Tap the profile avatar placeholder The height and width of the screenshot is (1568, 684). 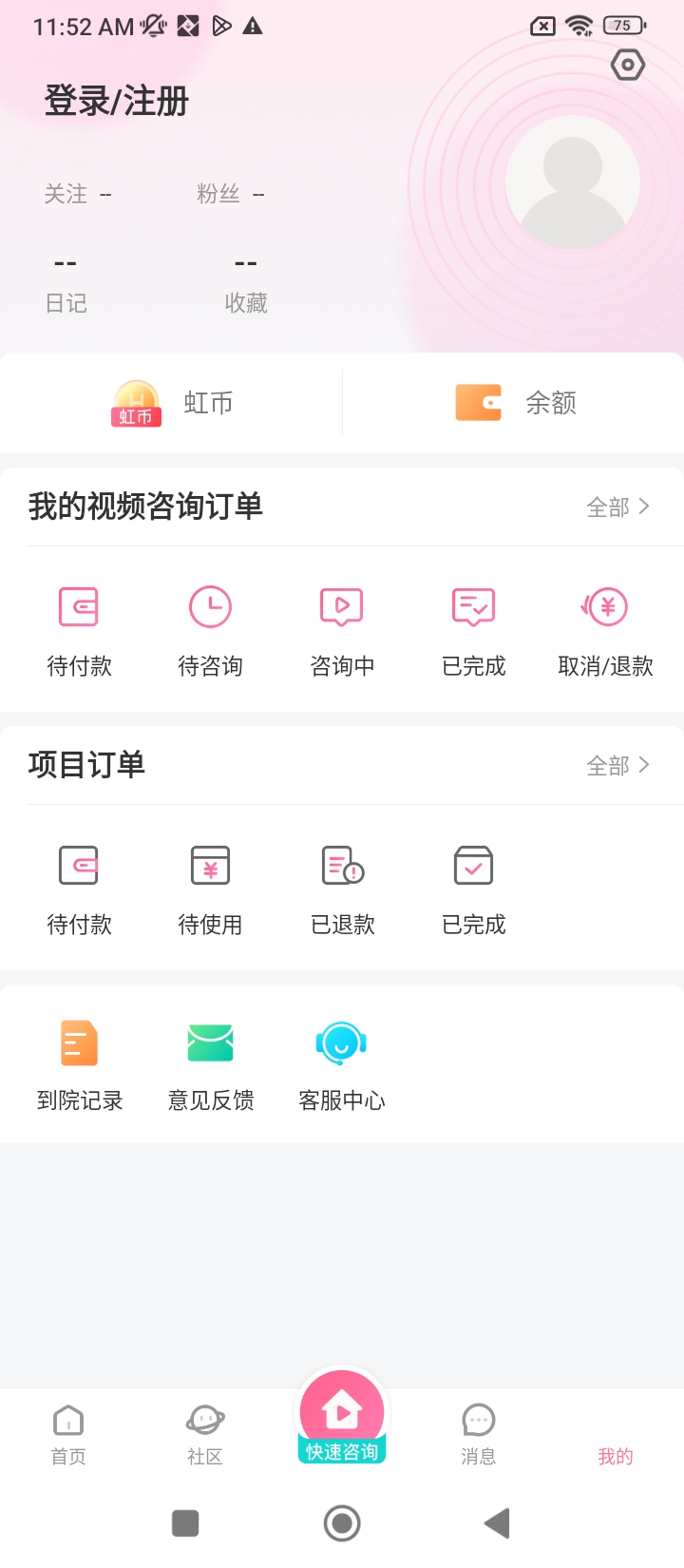point(572,182)
